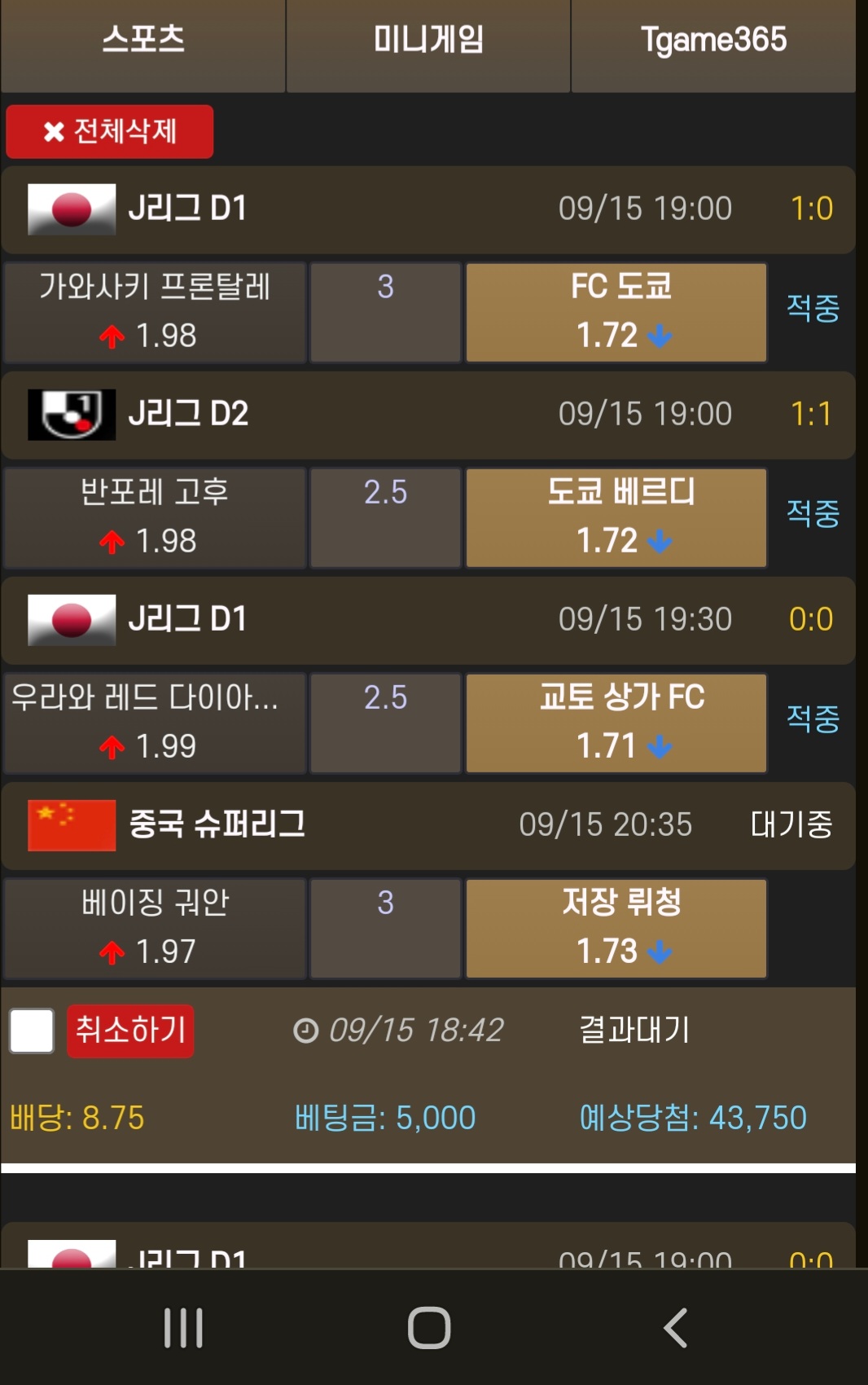Select the 저장 뤼청 1.73 odds
This screenshot has height=1385, width=868.
[x=616, y=928]
